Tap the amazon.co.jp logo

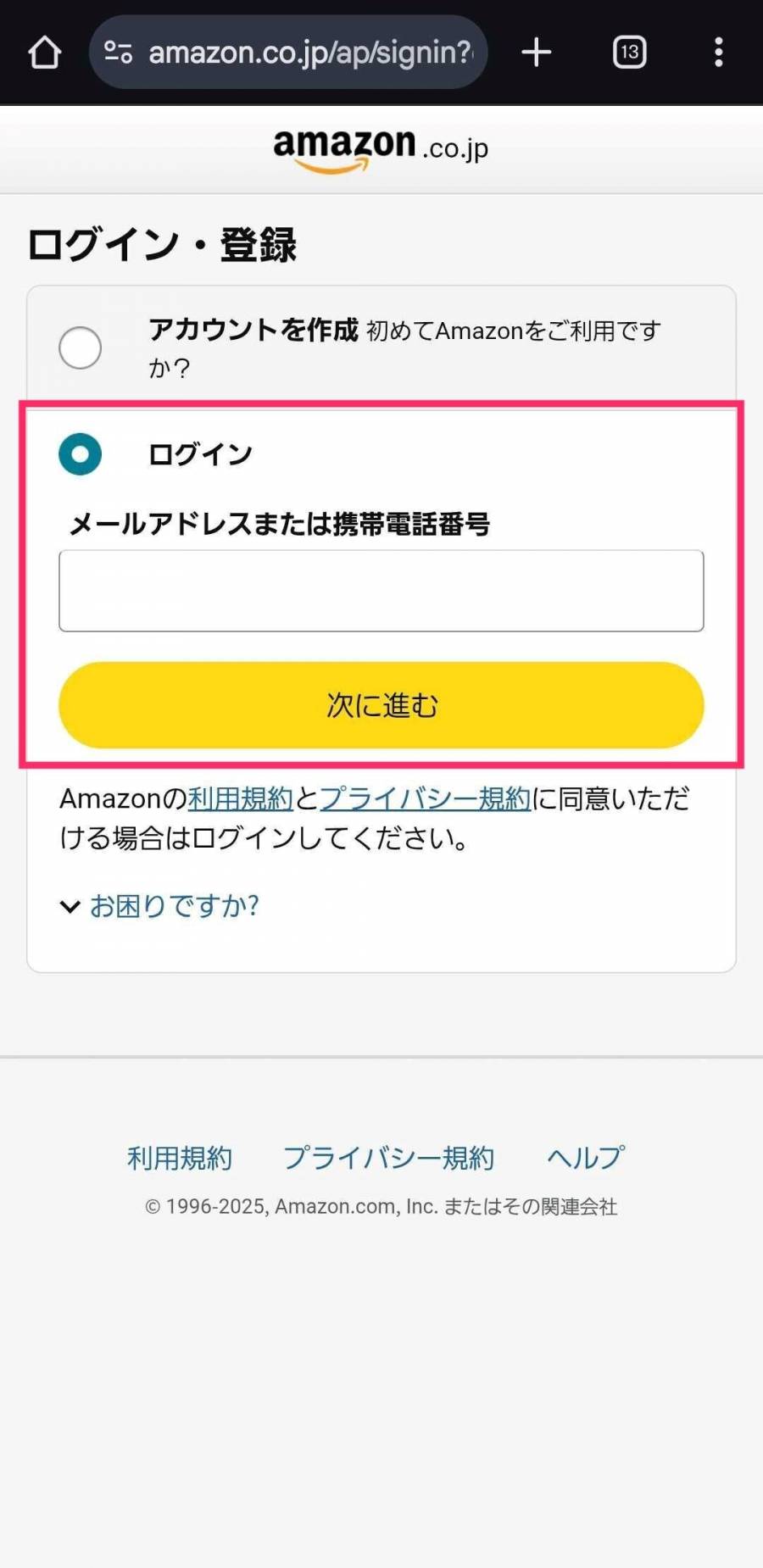coord(380,146)
